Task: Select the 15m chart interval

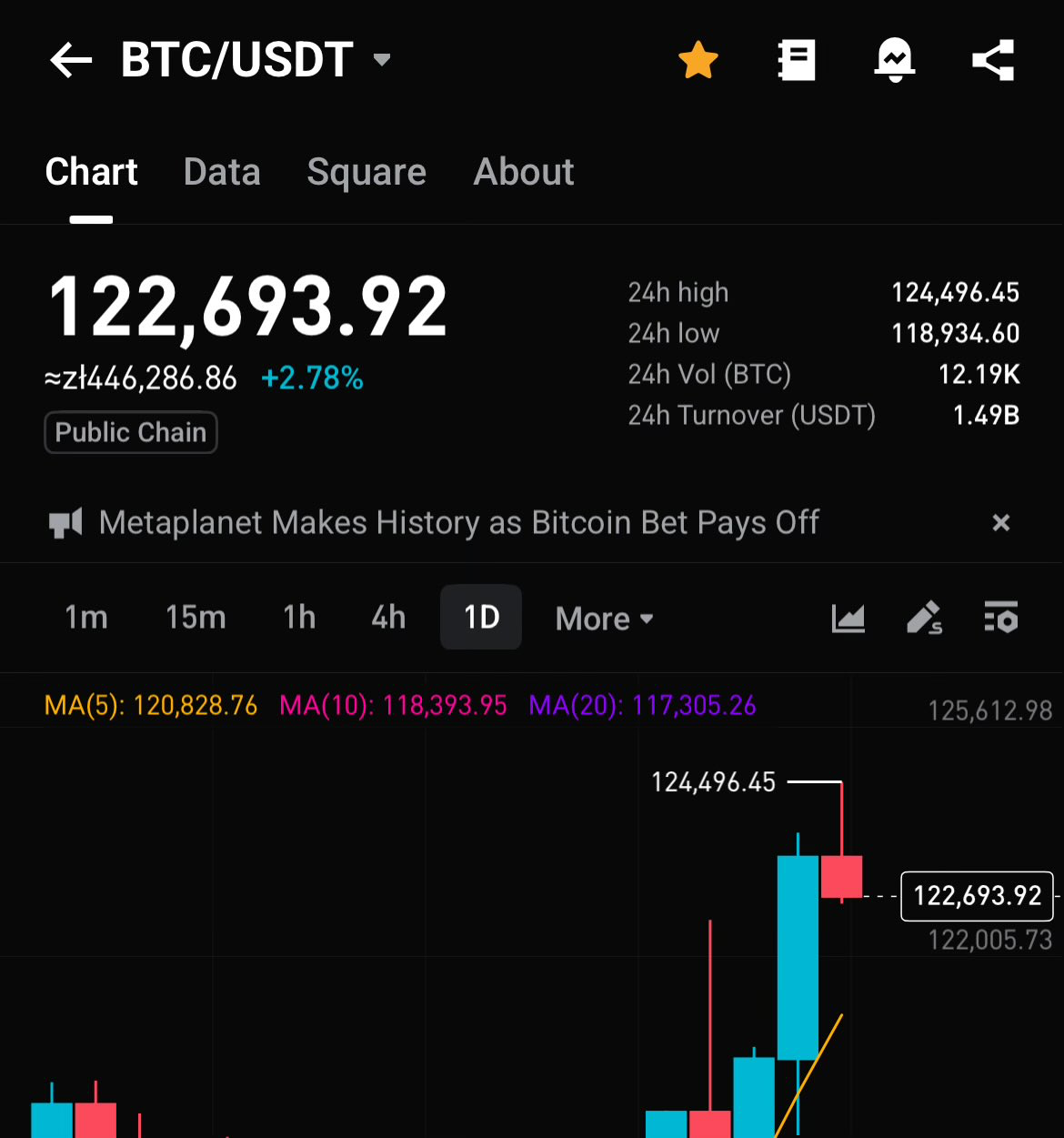Action: coord(196,618)
